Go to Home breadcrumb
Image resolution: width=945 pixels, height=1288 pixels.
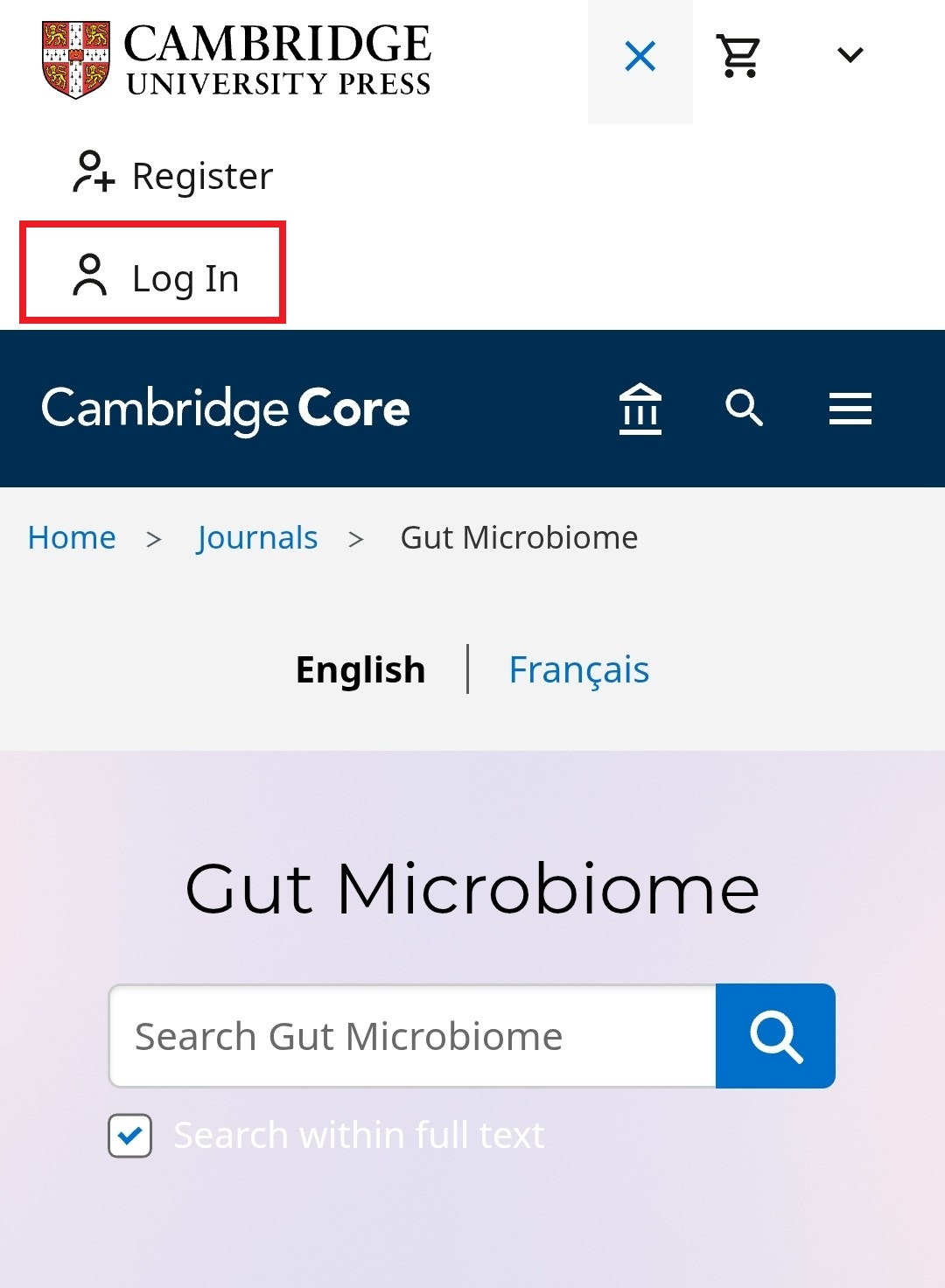[72, 537]
